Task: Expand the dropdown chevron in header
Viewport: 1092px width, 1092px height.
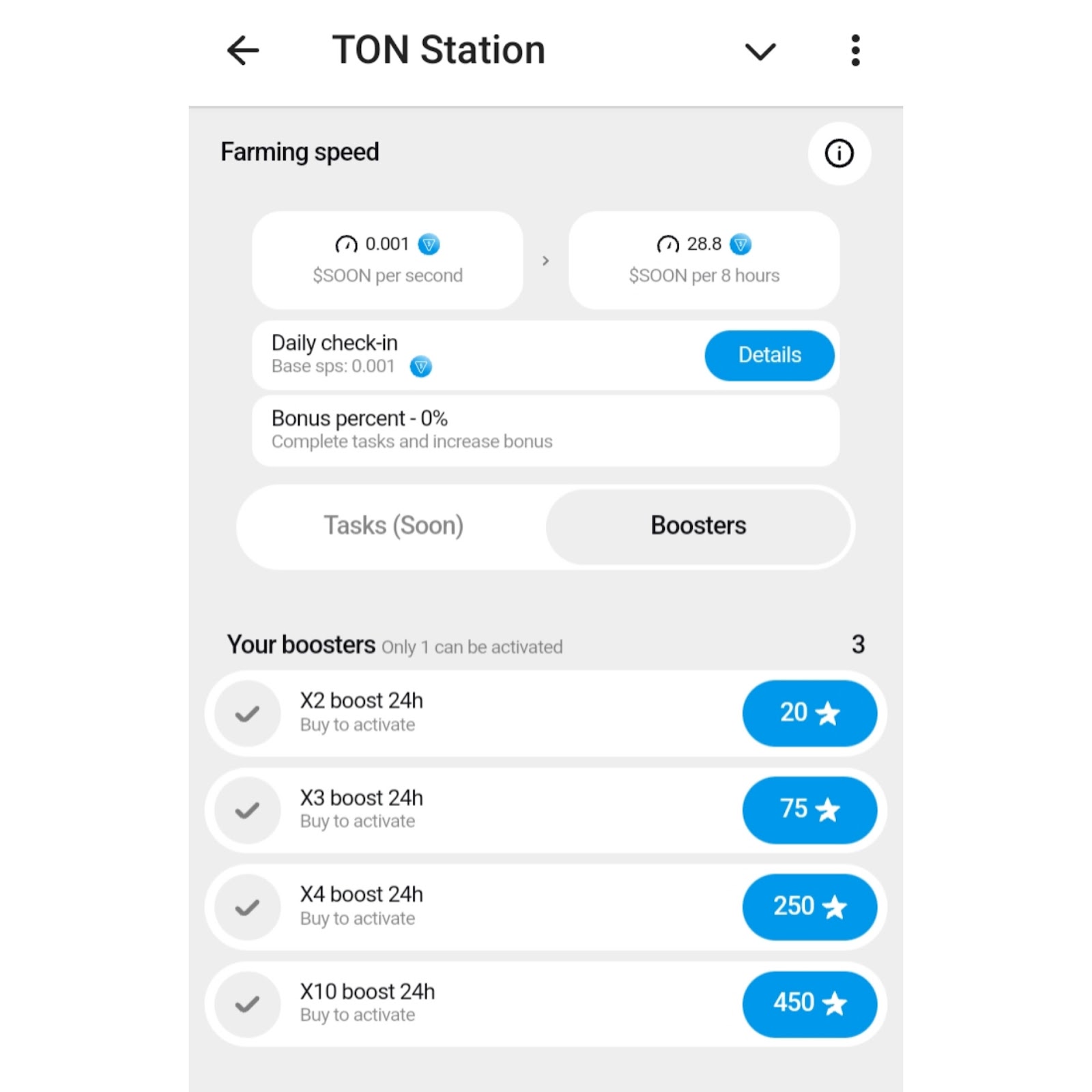Action: 760,51
